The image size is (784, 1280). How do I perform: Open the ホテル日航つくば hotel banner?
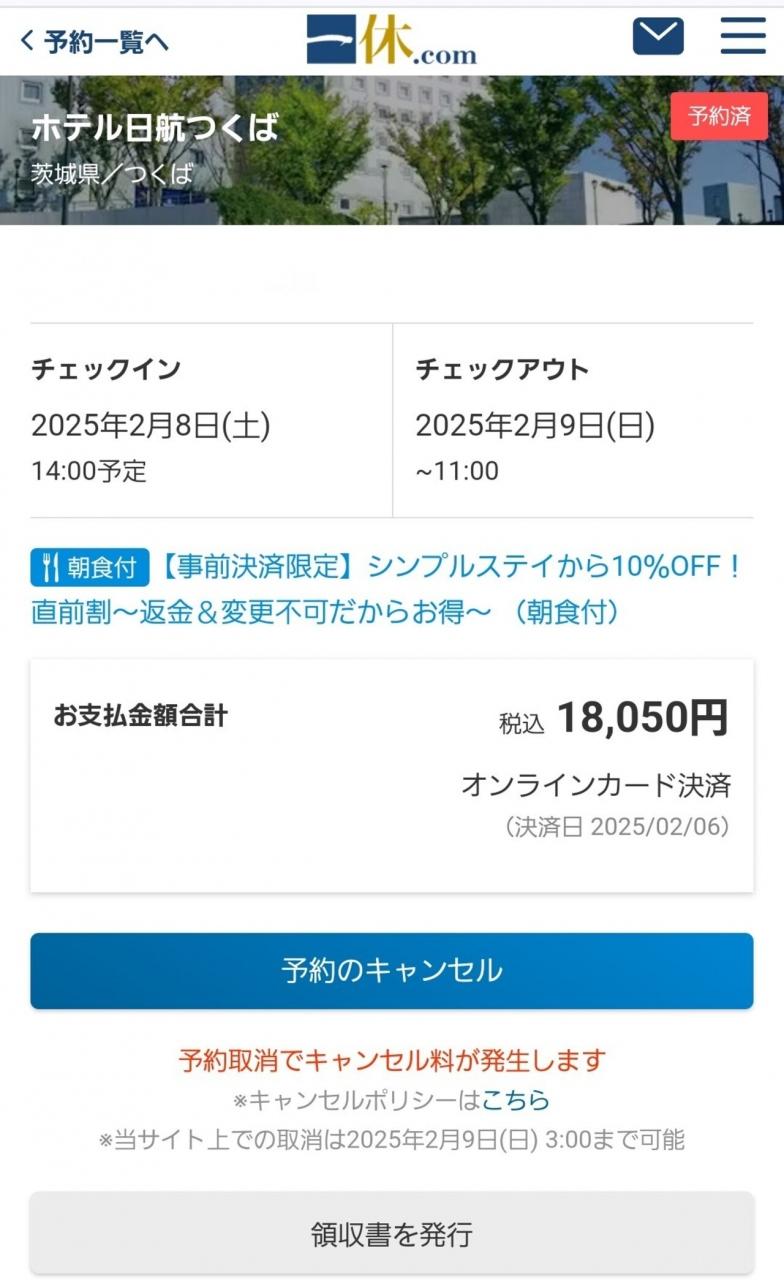[392, 150]
